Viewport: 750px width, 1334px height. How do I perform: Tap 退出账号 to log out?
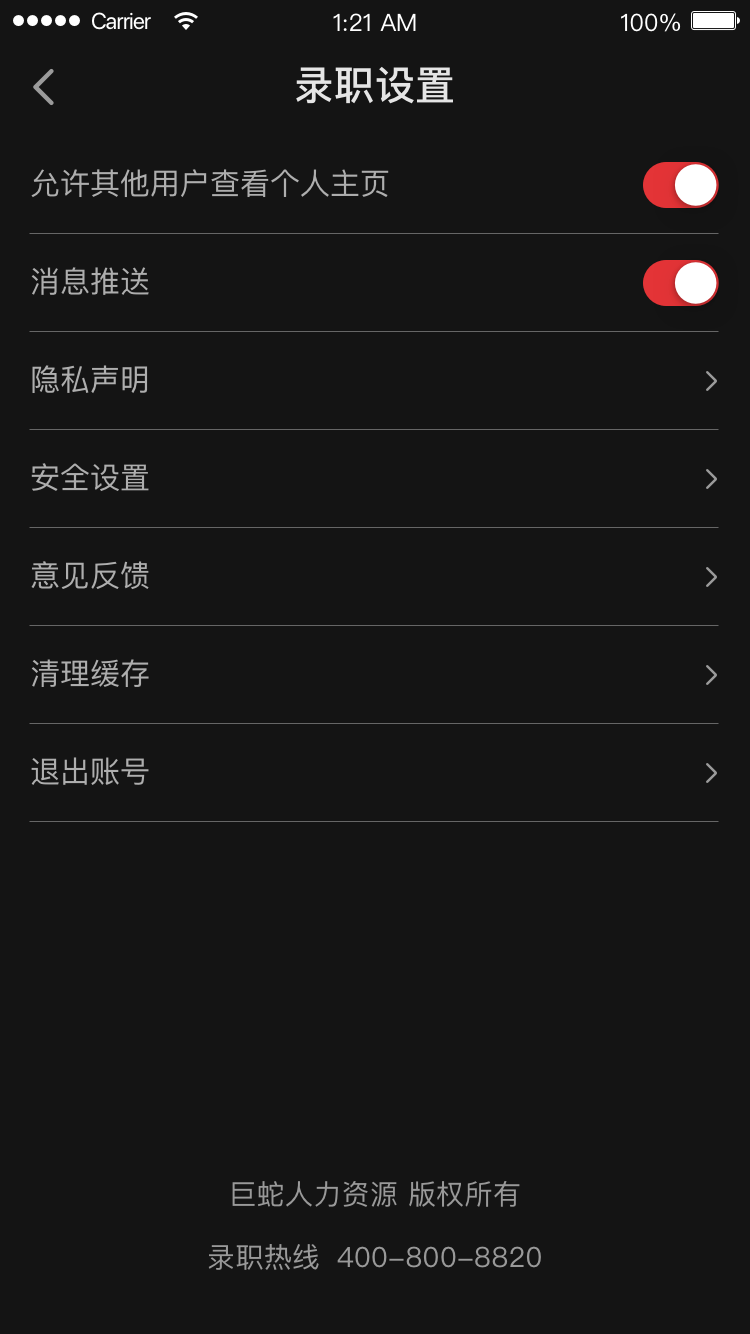pyautogui.click(x=374, y=773)
